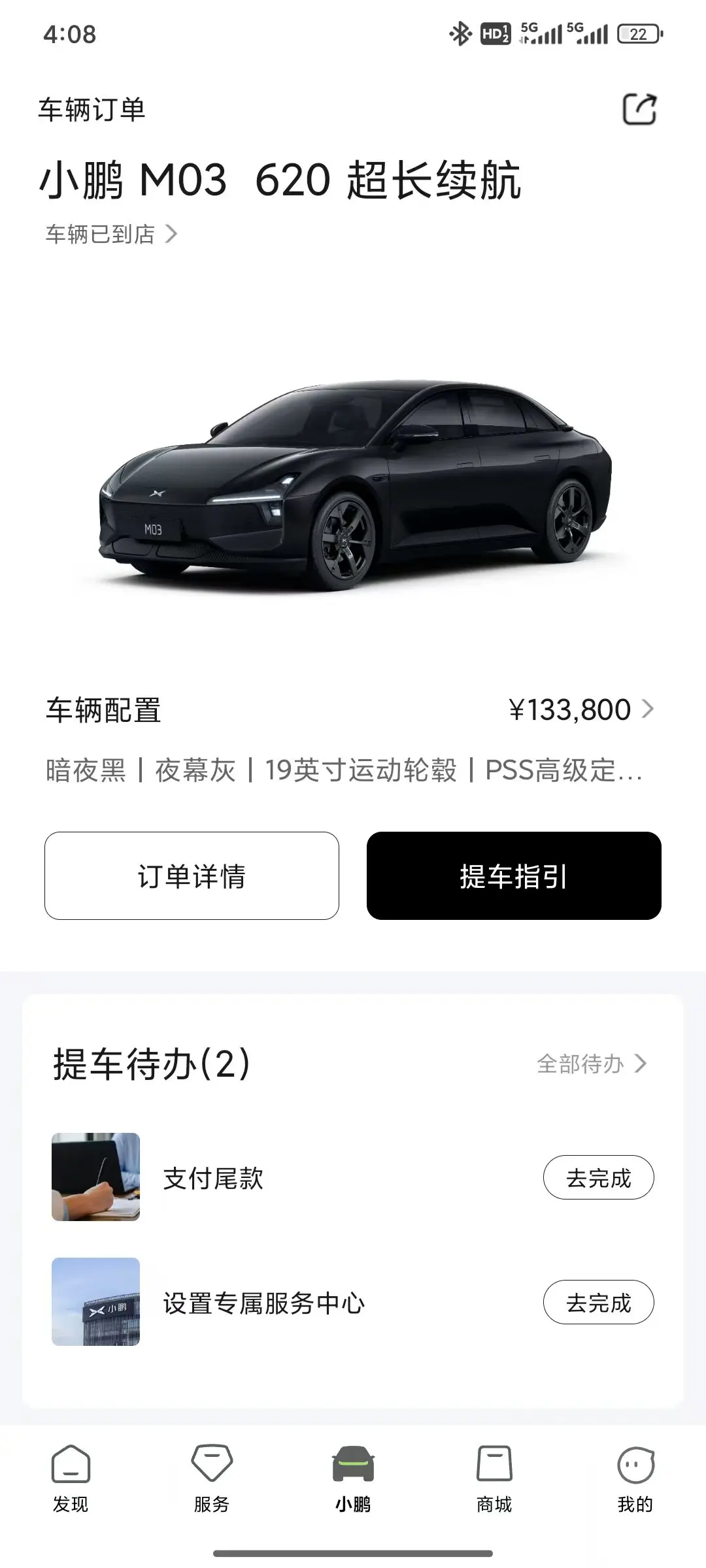
Task: Tap the 提车指引 pickup guide button
Action: 514,876
